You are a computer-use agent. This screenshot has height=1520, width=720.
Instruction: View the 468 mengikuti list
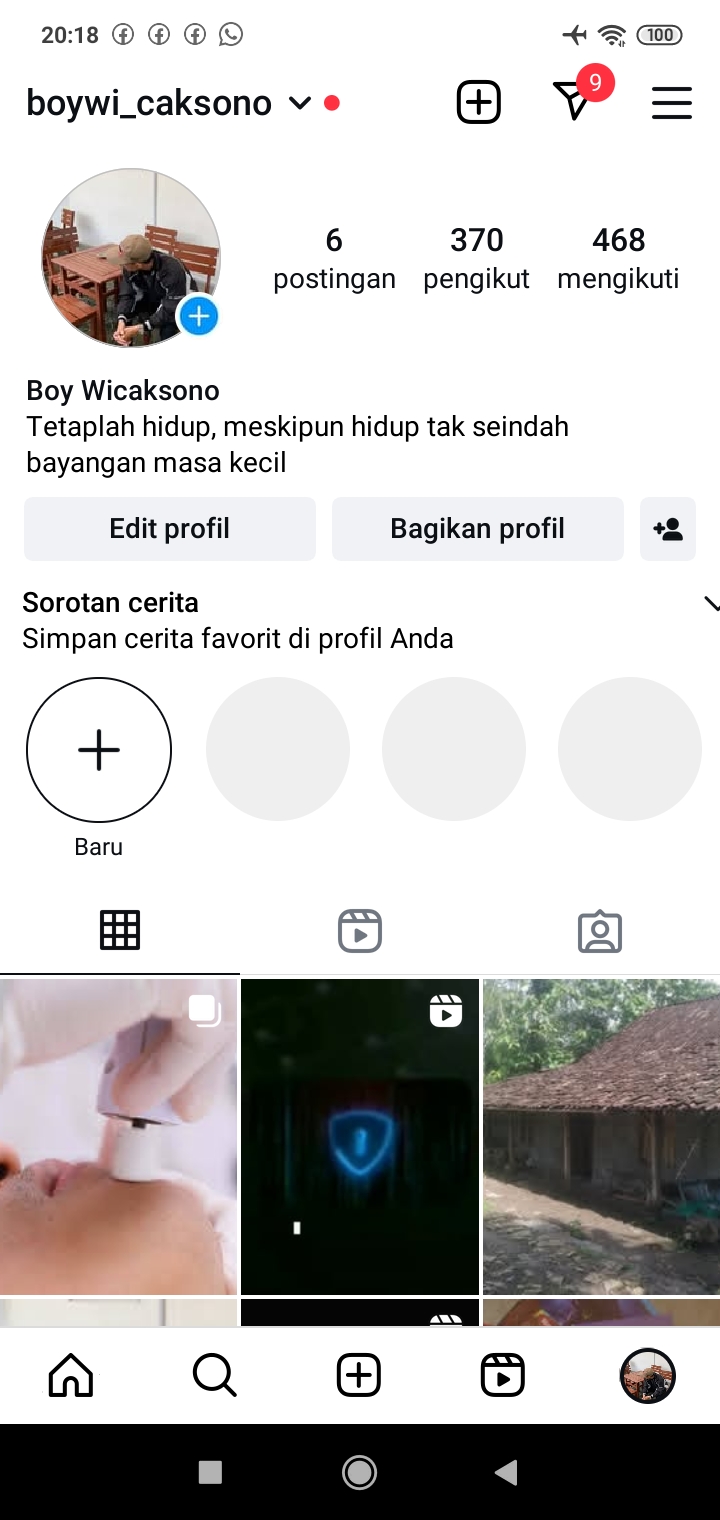click(x=618, y=257)
